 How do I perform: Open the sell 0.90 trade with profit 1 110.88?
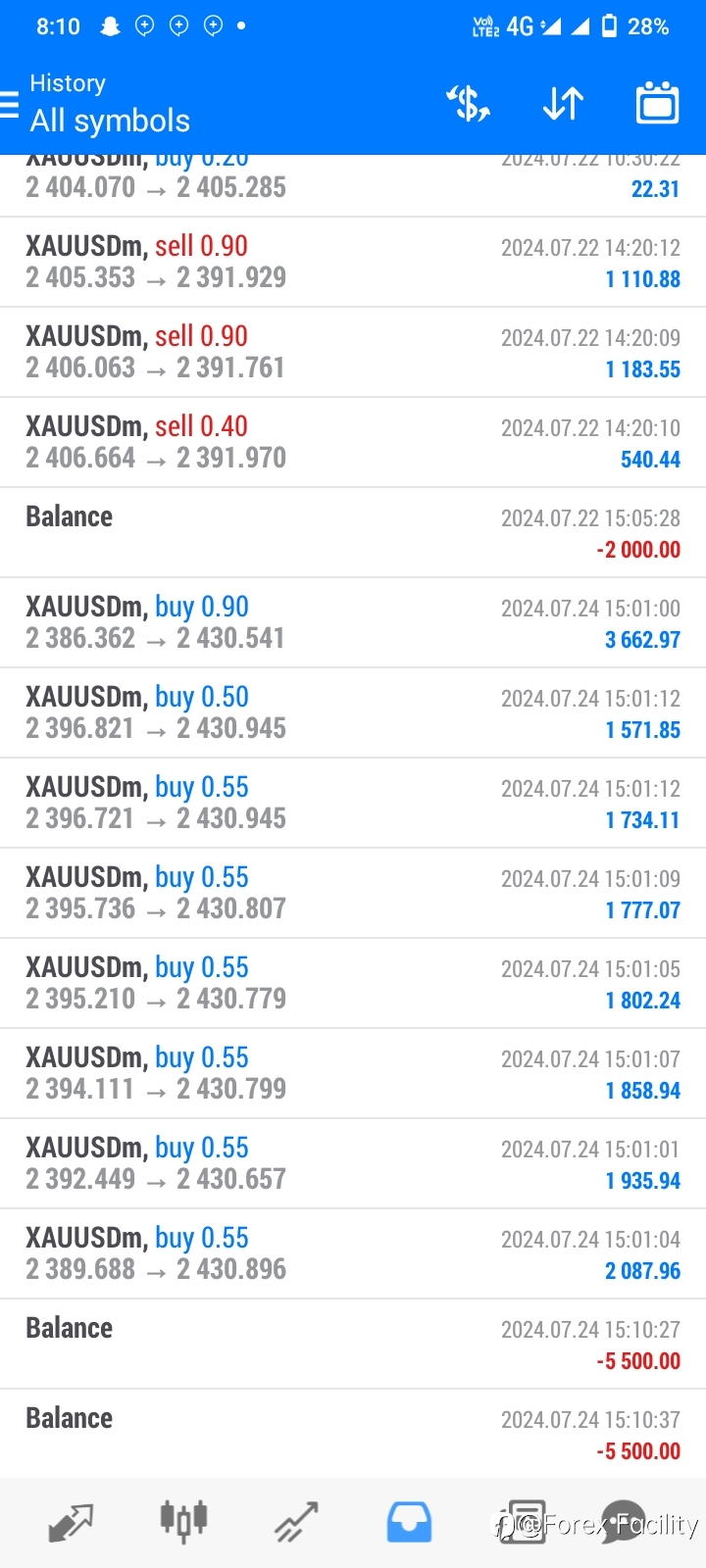(x=353, y=262)
